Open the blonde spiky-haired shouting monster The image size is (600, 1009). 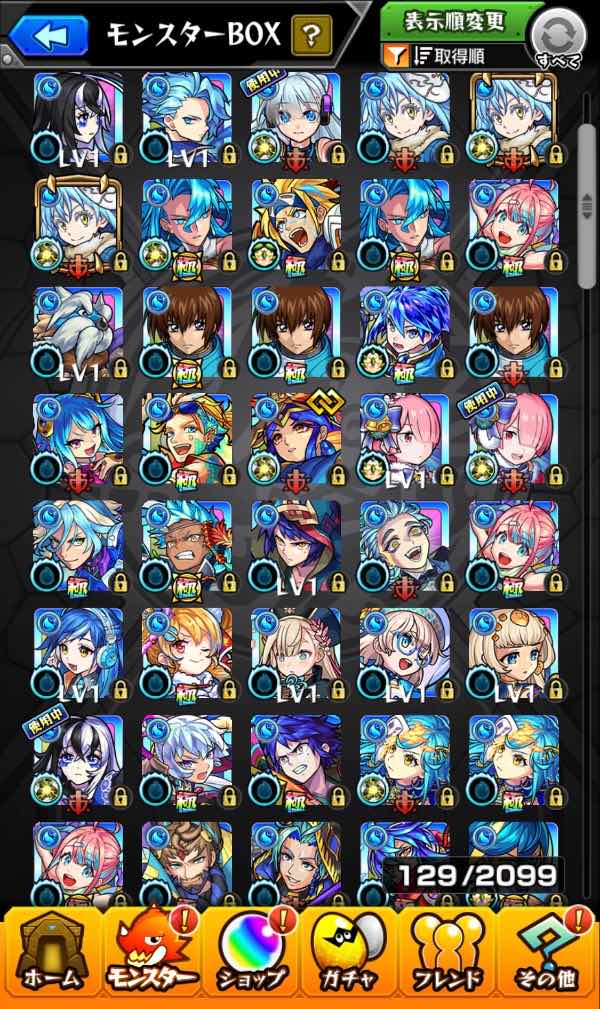[x=296, y=222]
